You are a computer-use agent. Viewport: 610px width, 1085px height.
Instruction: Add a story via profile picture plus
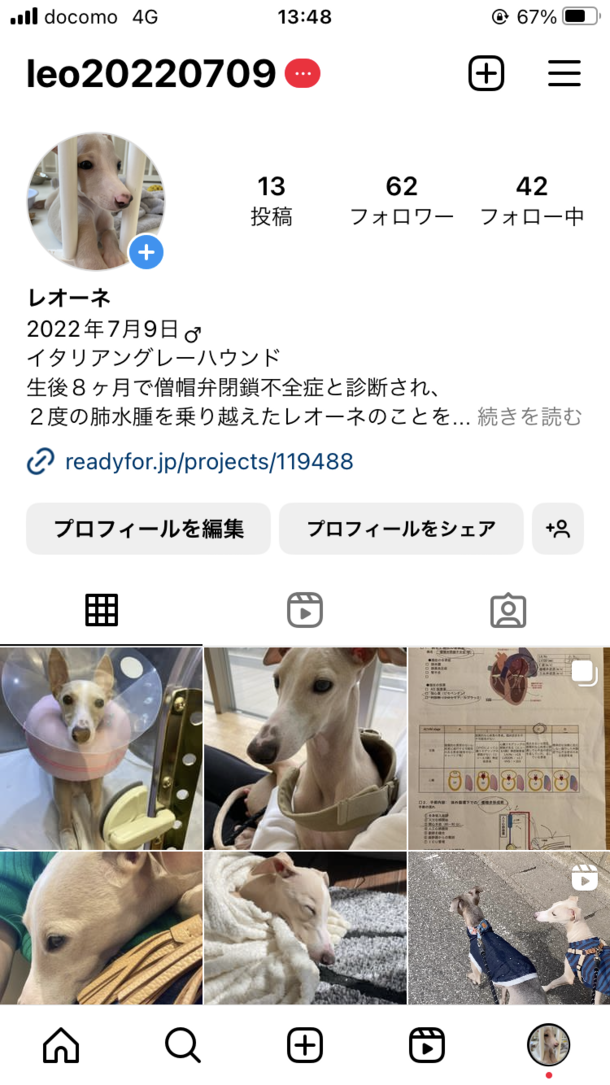coord(146,253)
